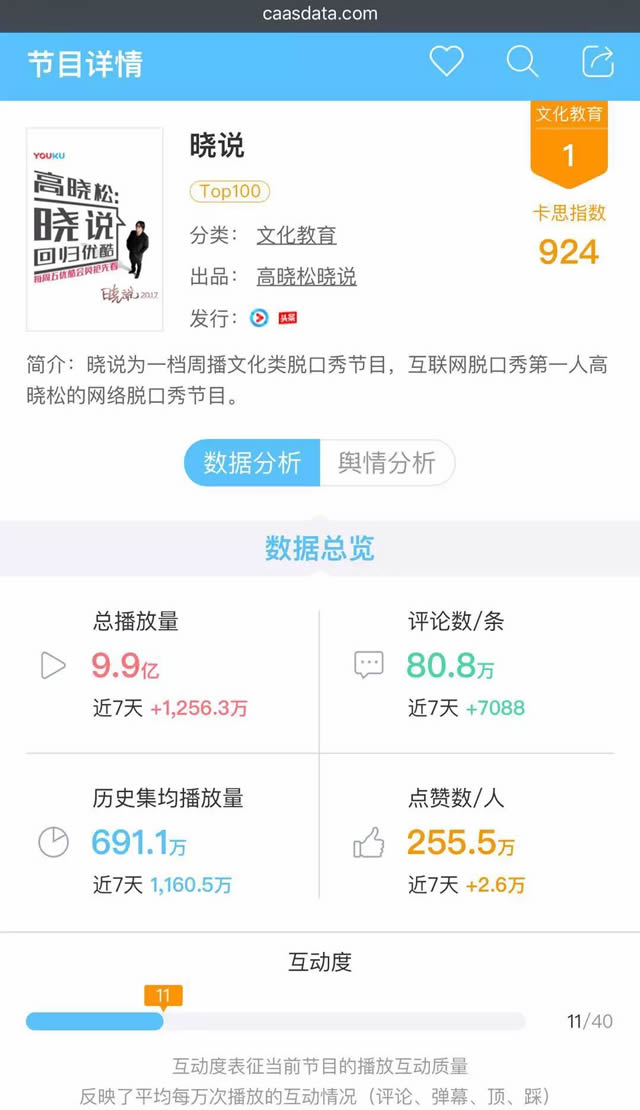Viewport: 640px width, 1110px height.
Task: Open the search icon in header
Action: [522, 62]
